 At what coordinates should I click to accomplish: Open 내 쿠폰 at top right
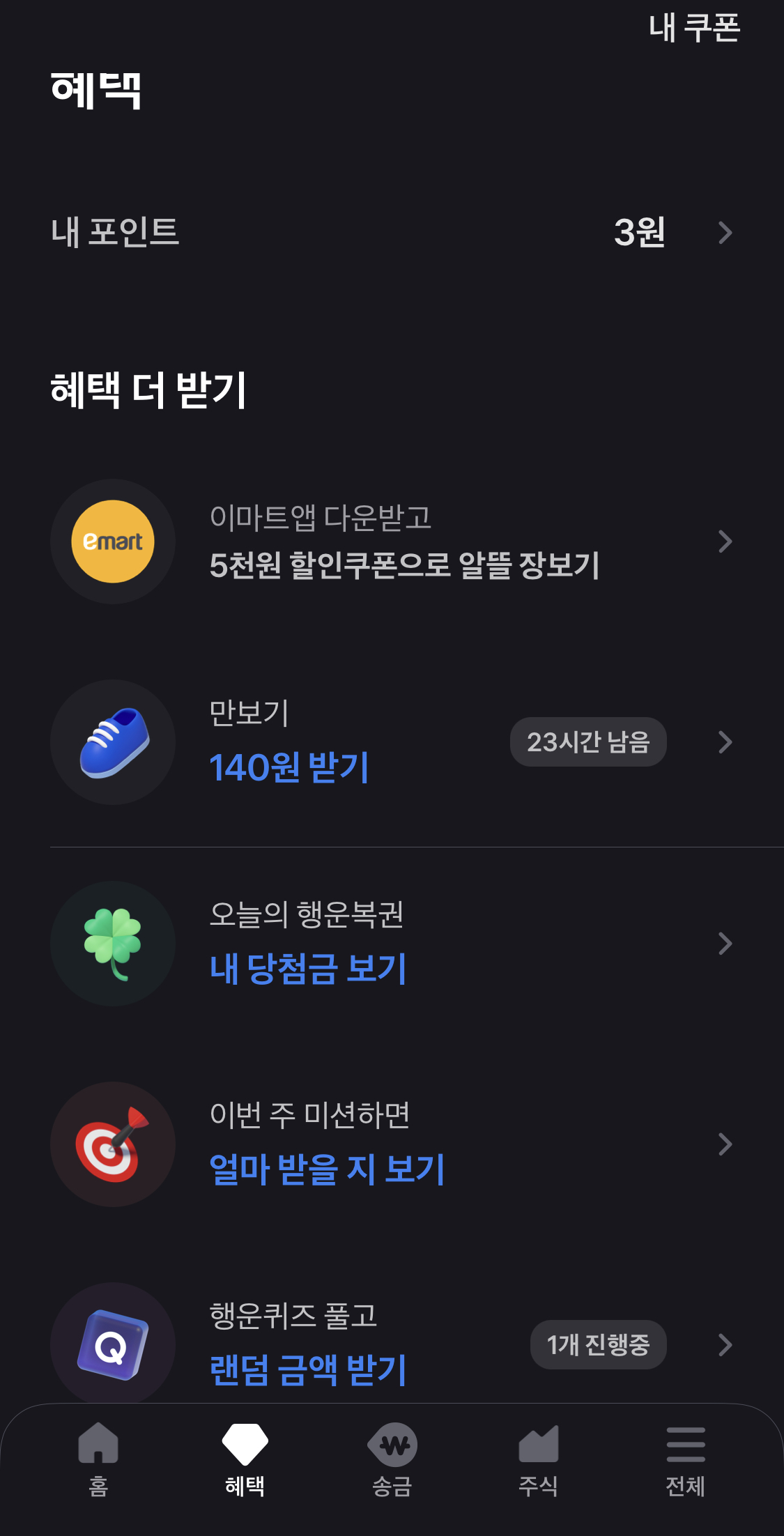tap(695, 28)
